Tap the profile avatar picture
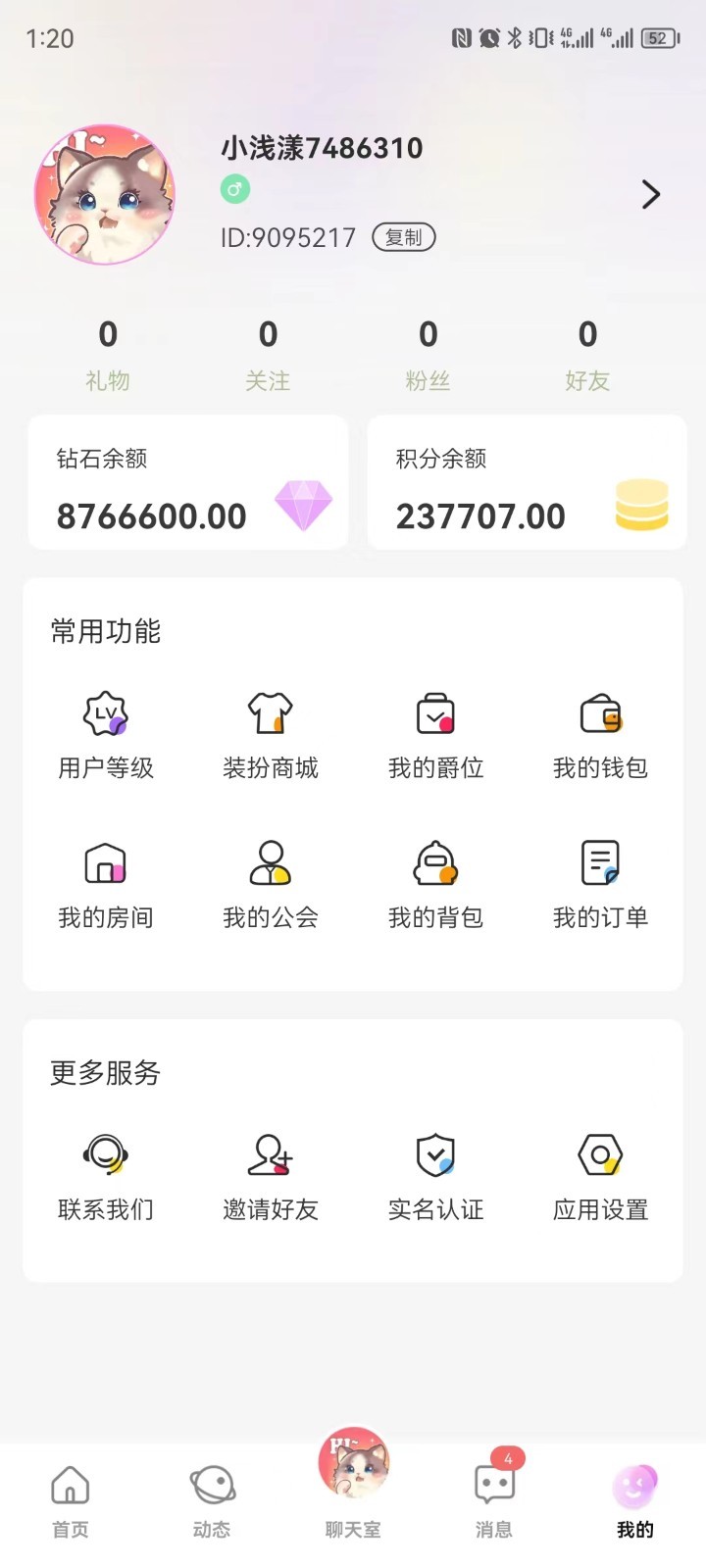The image size is (706, 1568). point(105,194)
